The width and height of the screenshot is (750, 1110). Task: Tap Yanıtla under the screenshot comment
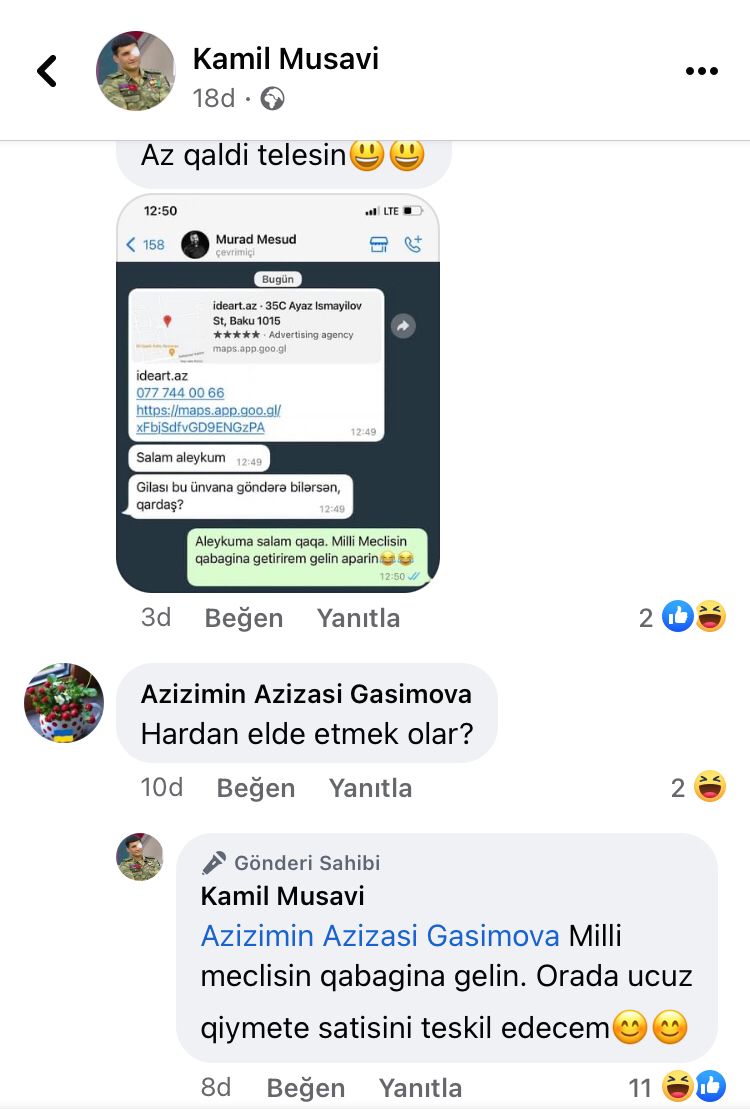(358, 618)
